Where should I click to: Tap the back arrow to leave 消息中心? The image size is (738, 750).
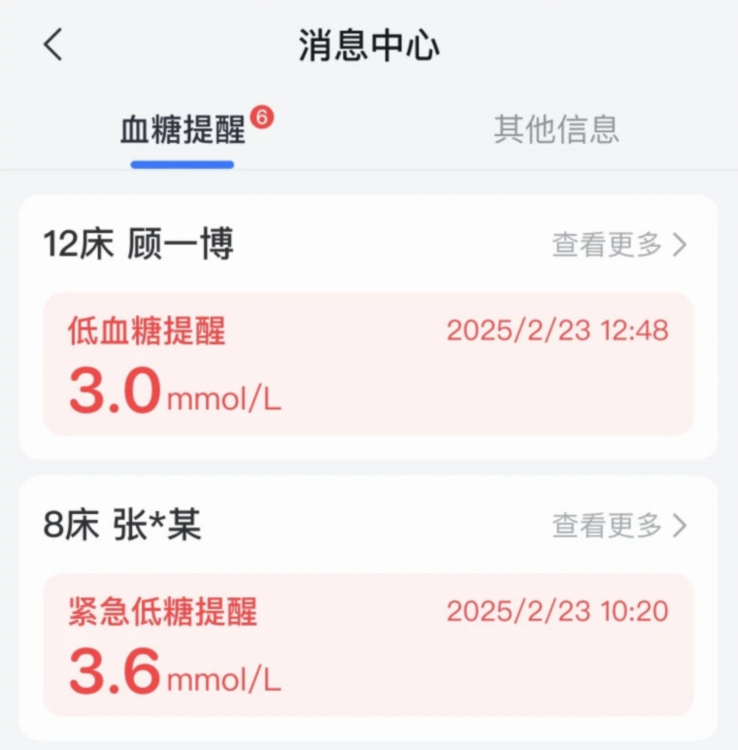click(52, 45)
